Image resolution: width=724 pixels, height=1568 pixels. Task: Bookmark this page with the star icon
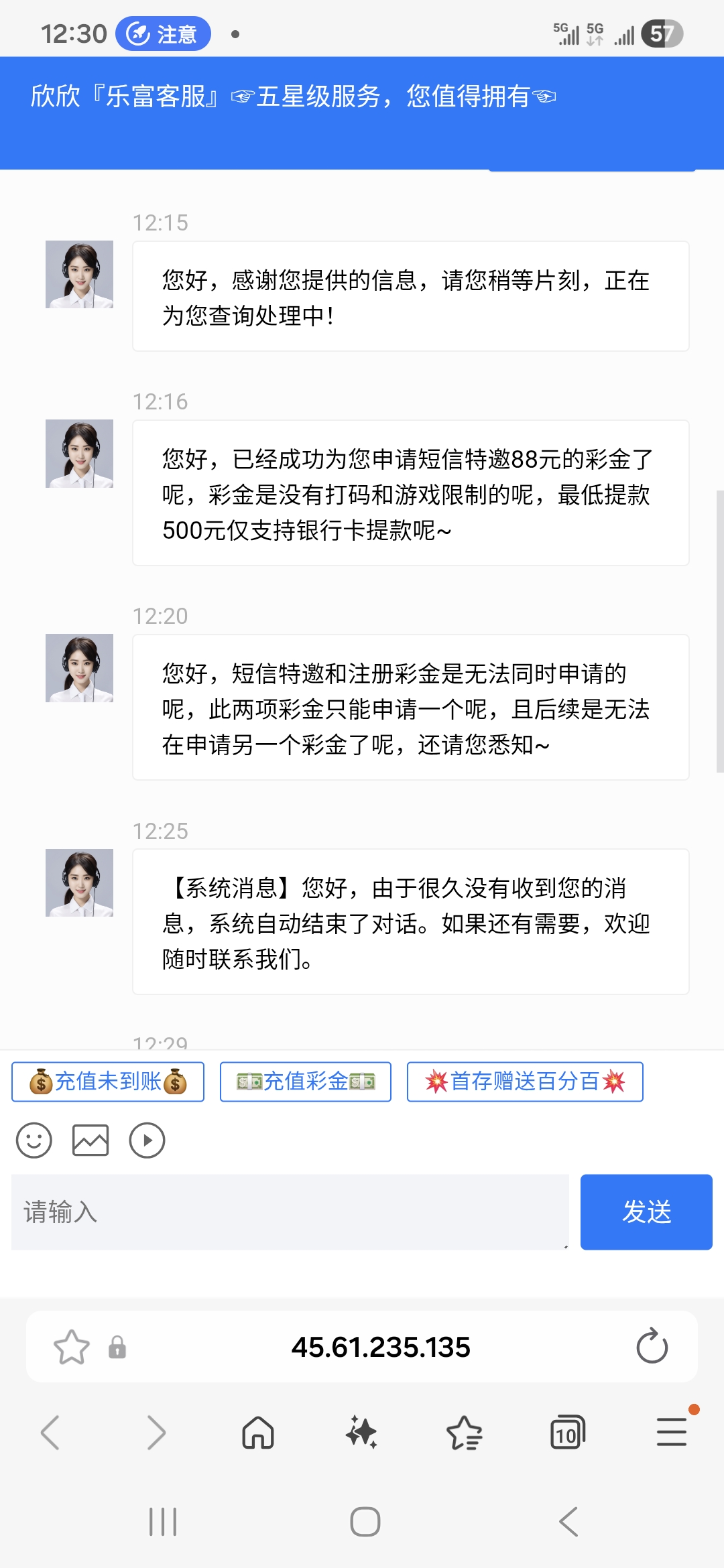click(x=72, y=1347)
